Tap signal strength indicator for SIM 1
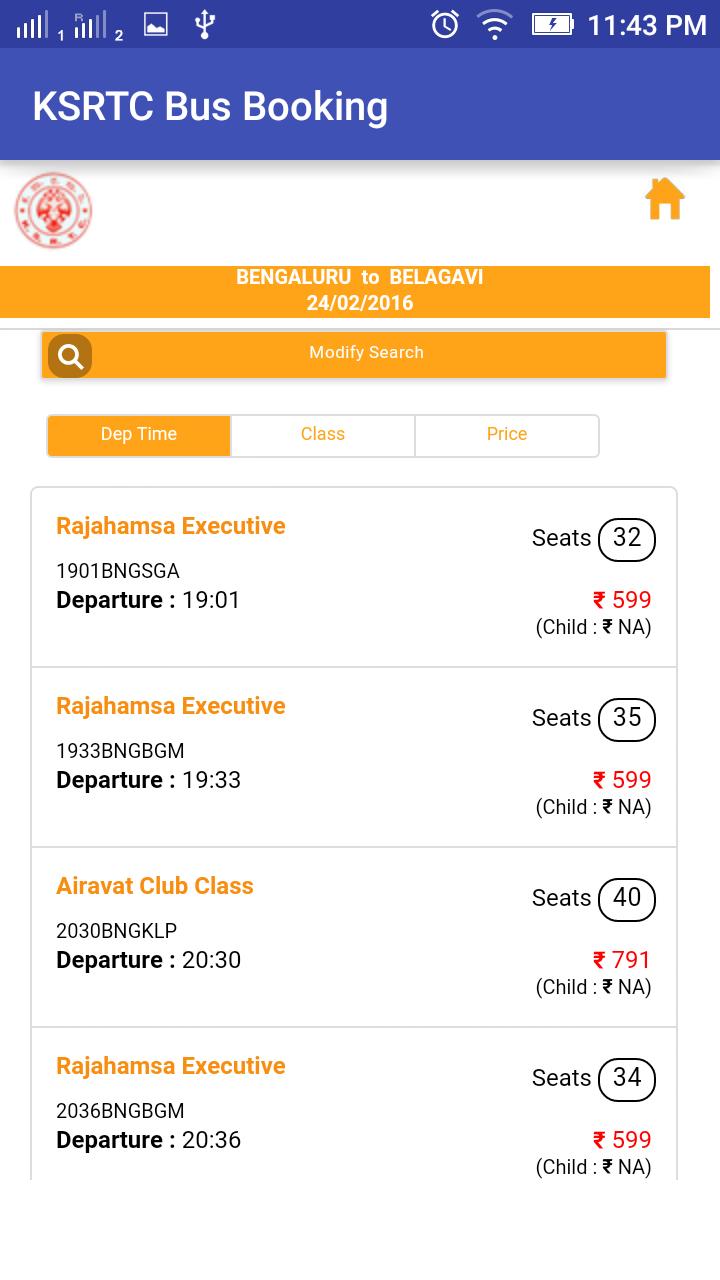 coord(32,22)
